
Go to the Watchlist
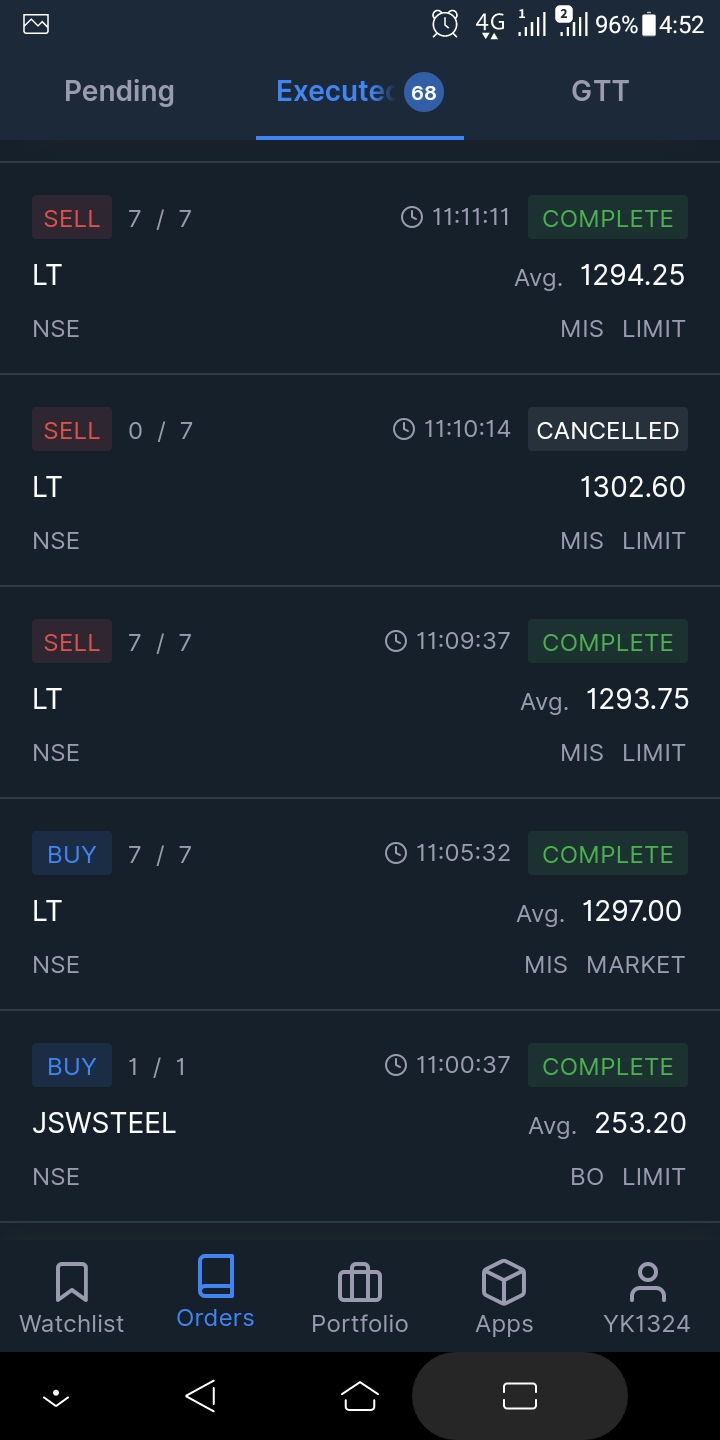(72, 1297)
